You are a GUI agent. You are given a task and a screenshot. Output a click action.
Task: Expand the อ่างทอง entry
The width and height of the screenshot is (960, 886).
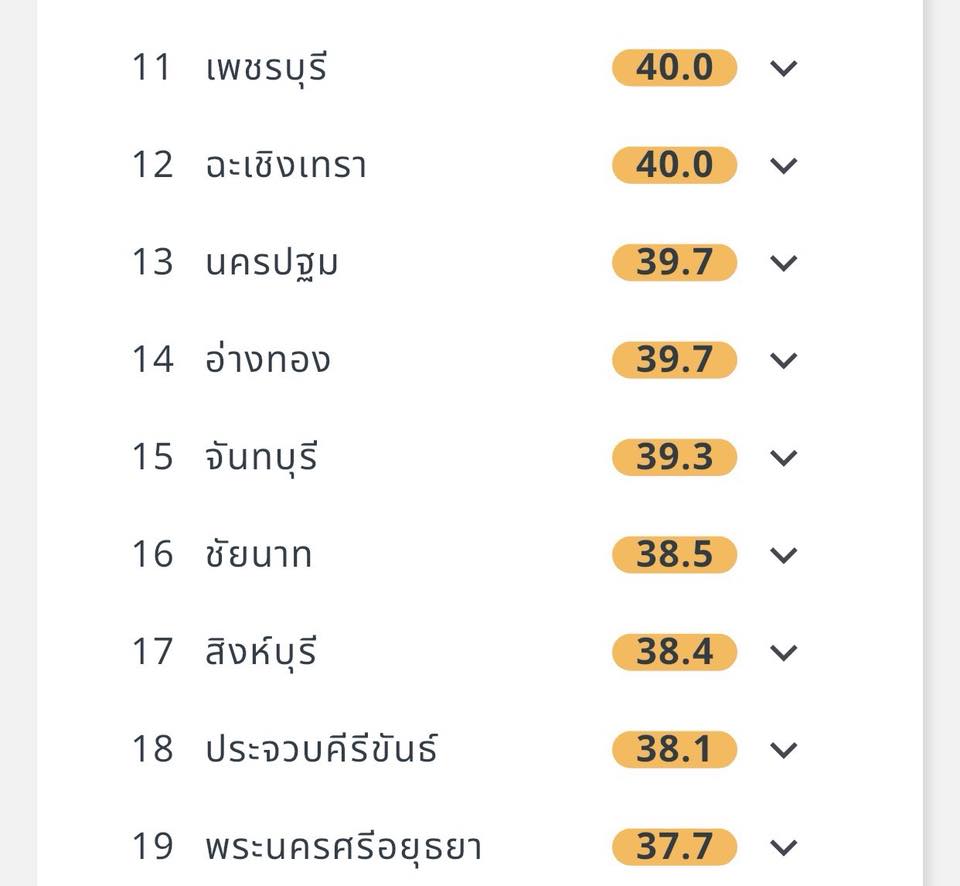point(784,360)
